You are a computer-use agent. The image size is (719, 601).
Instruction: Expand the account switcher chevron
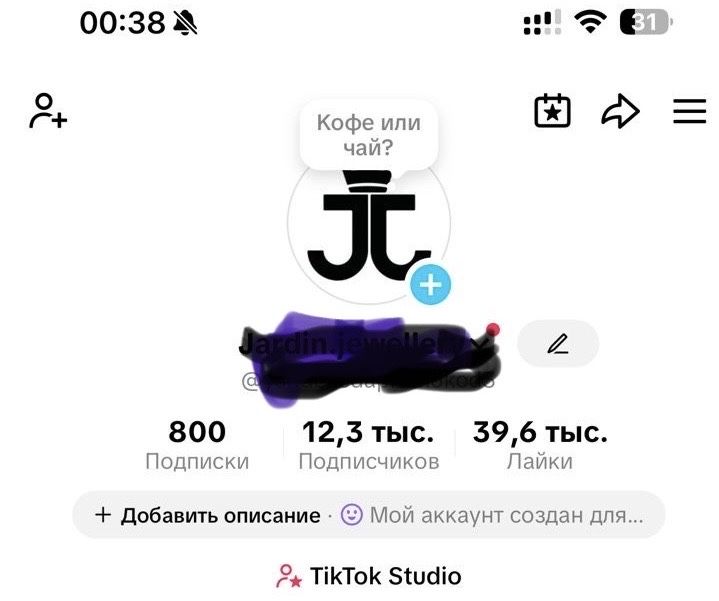click(x=483, y=343)
